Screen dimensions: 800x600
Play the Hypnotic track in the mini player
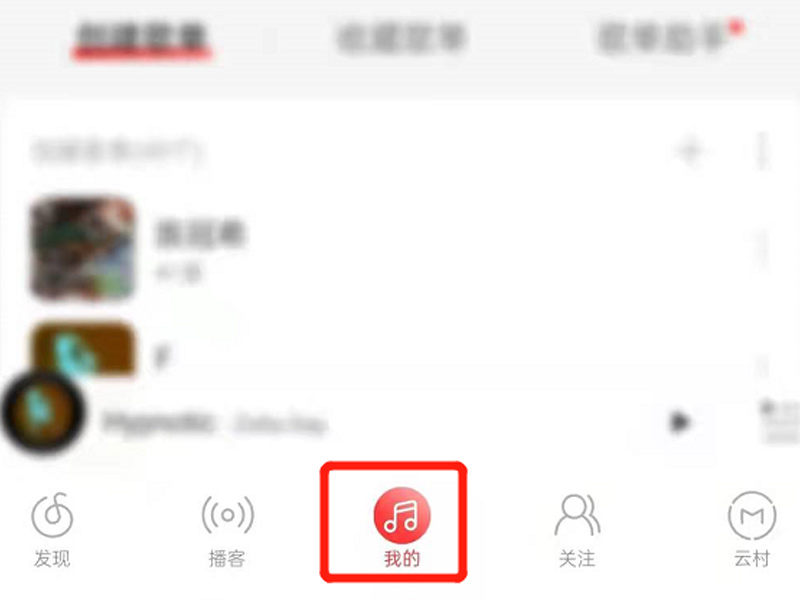[681, 422]
